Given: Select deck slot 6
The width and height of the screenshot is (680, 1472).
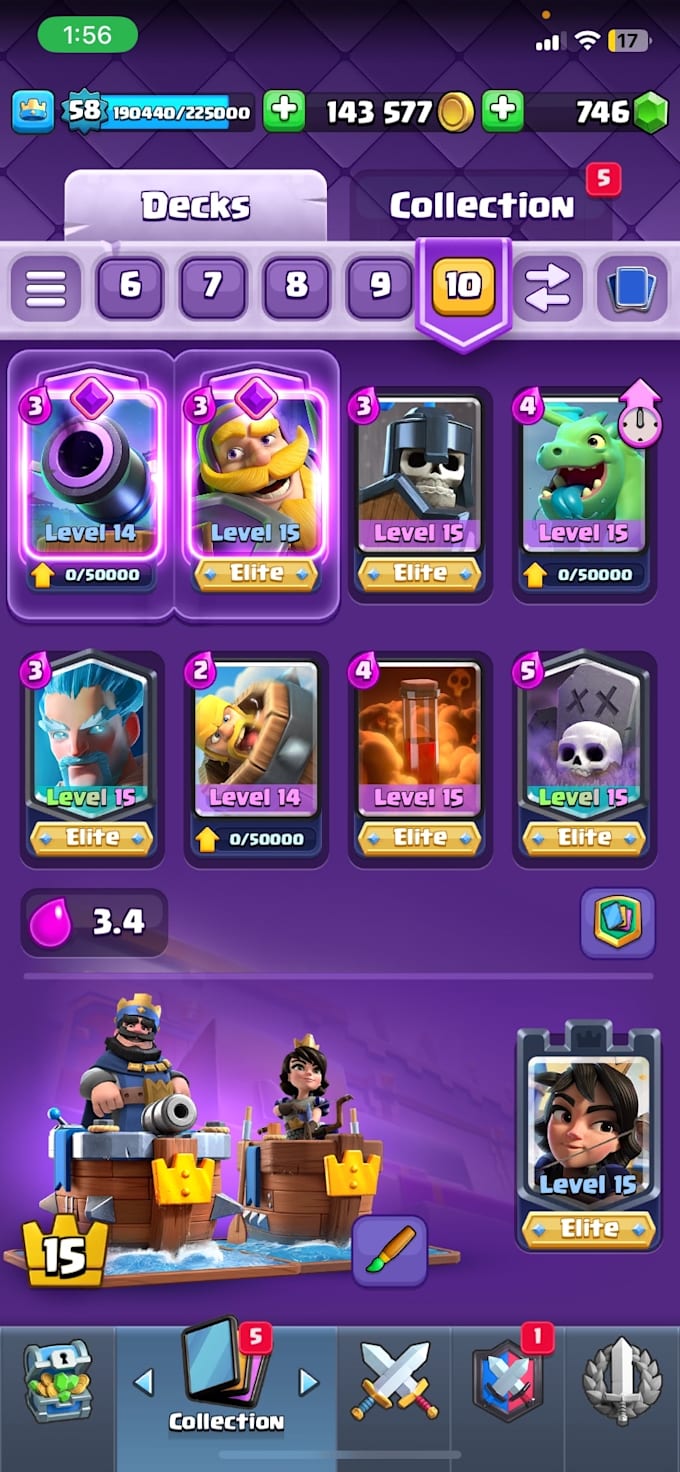Looking at the screenshot, I should tap(130, 287).
